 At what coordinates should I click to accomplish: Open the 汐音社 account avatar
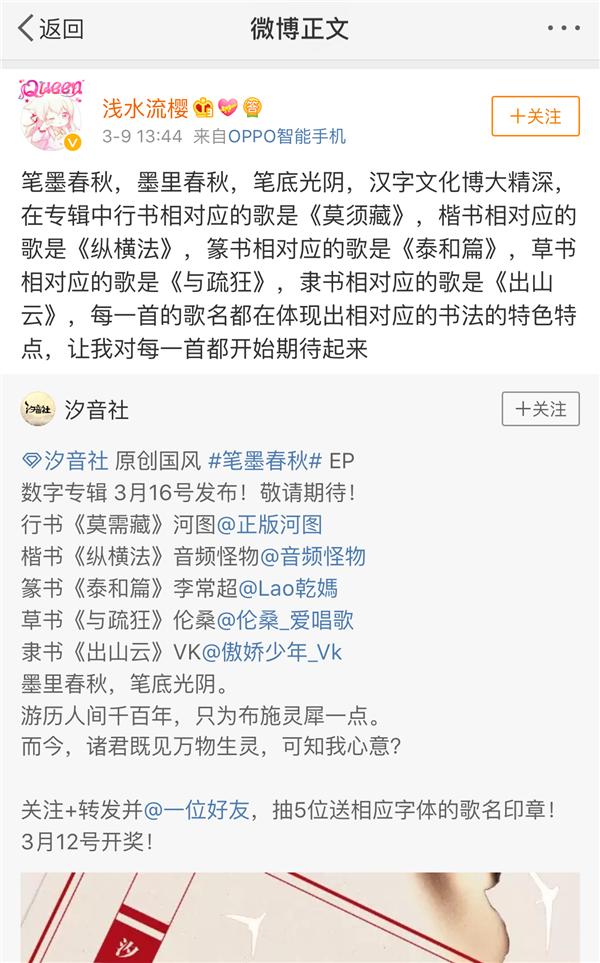click(x=38, y=410)
